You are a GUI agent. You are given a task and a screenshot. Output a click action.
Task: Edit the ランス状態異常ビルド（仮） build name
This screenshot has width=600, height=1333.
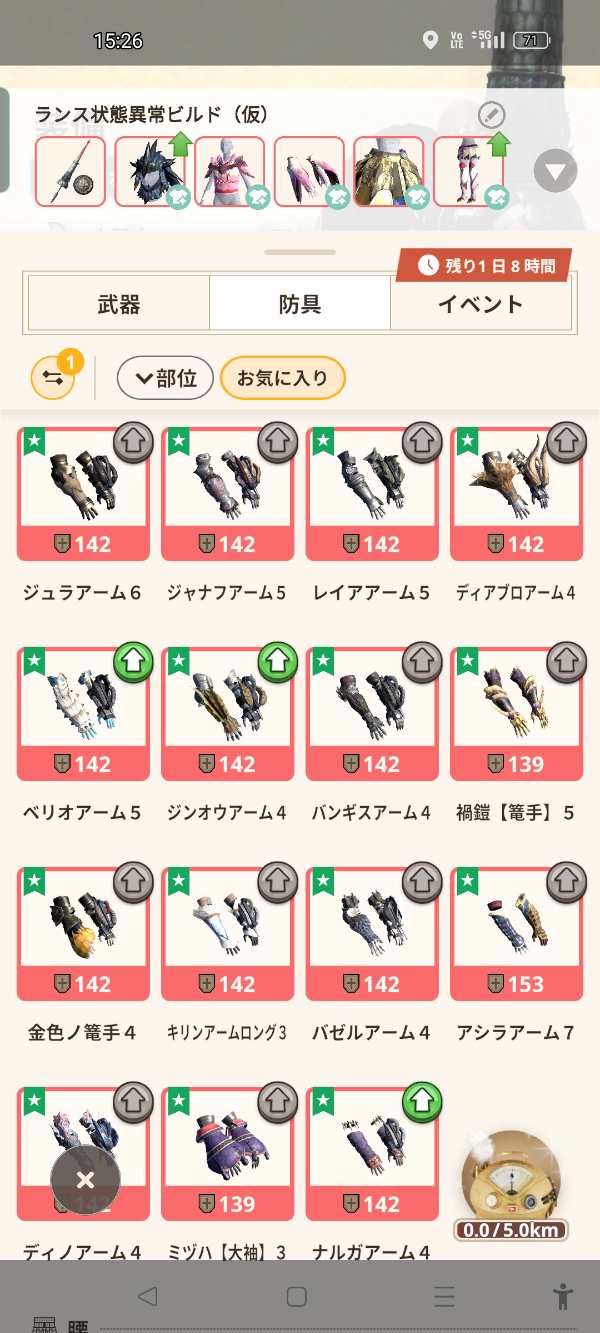(x=491, y=115)
